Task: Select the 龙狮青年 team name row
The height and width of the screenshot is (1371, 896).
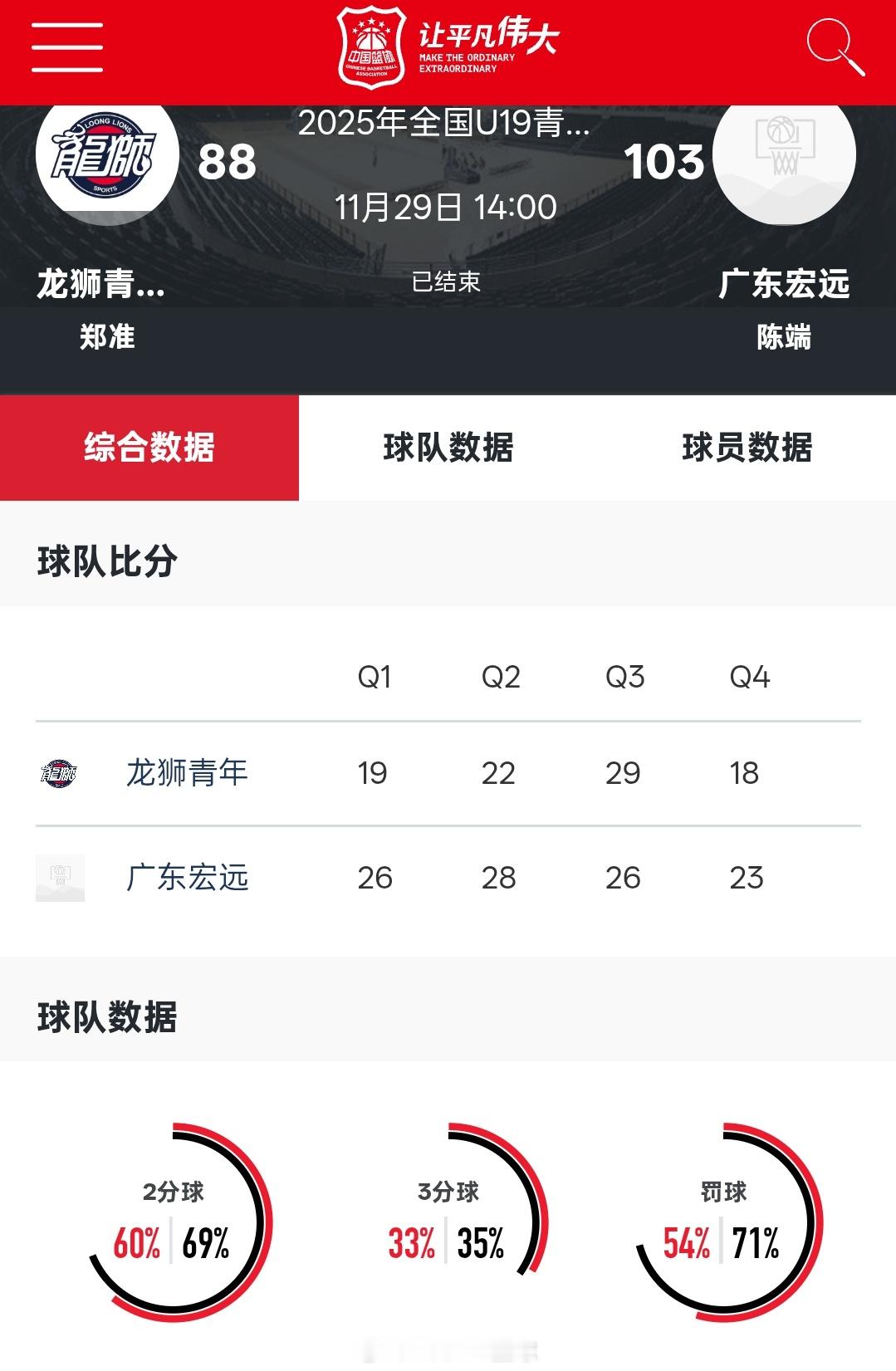Action: [187, 772]
